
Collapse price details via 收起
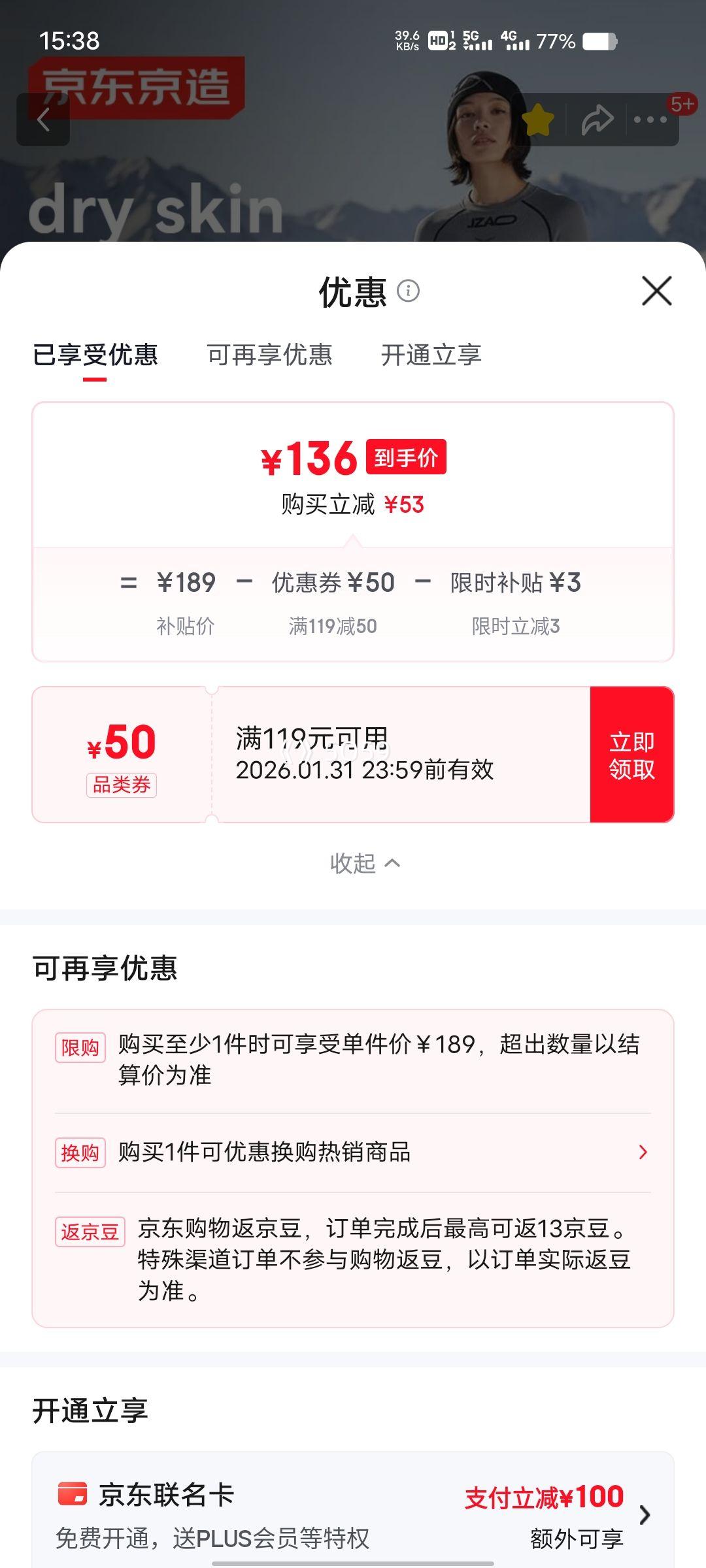tap(363, 863)
